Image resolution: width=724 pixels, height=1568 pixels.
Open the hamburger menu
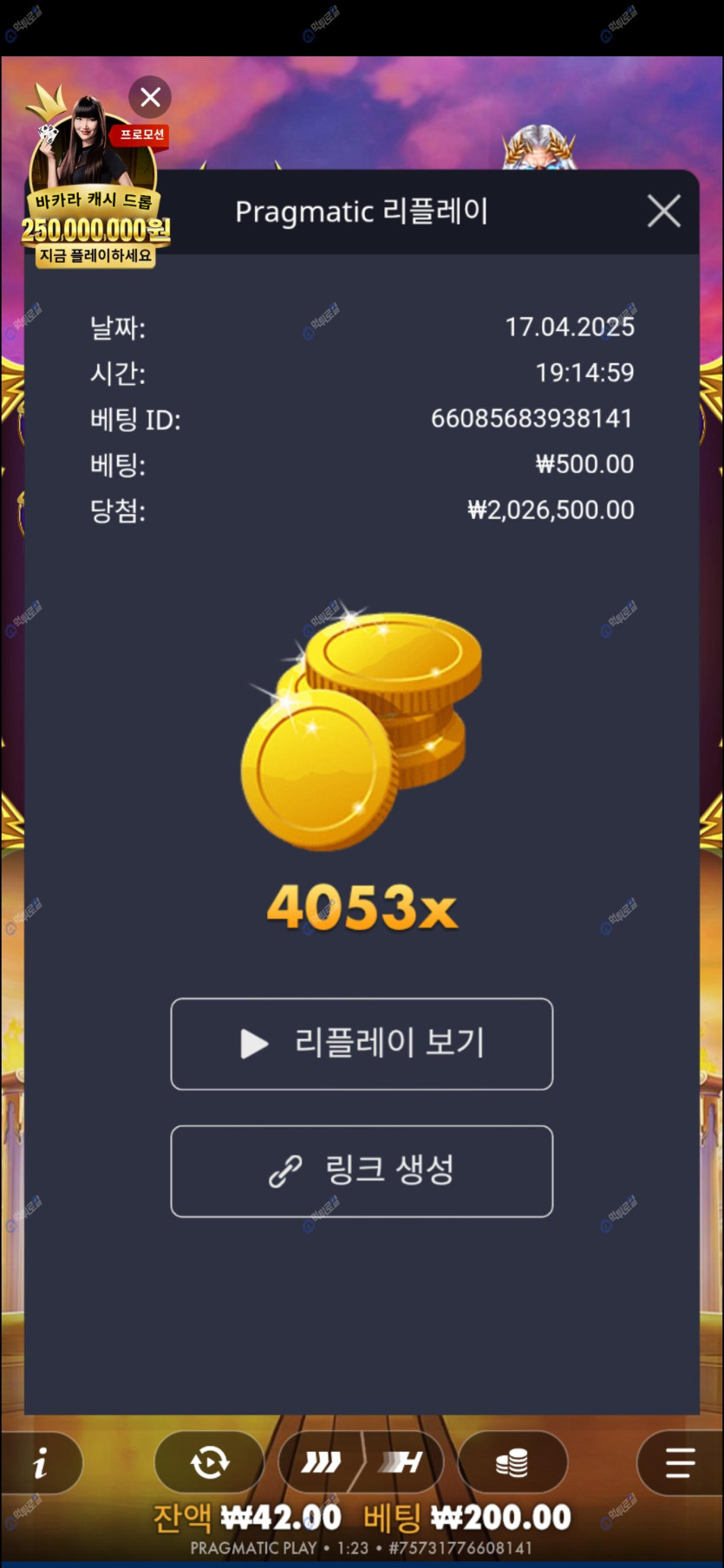tap(680, 1463)
